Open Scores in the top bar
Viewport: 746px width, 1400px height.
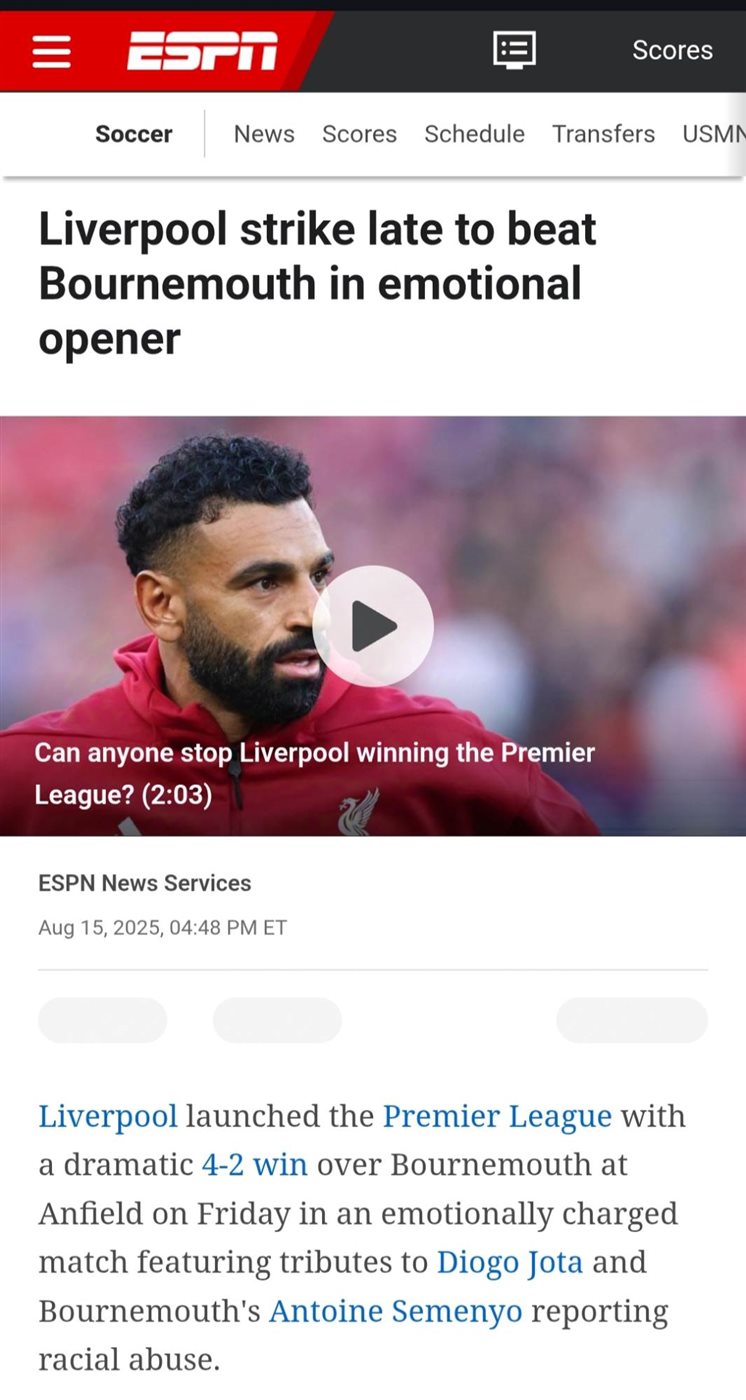click(x=672, y=50)
